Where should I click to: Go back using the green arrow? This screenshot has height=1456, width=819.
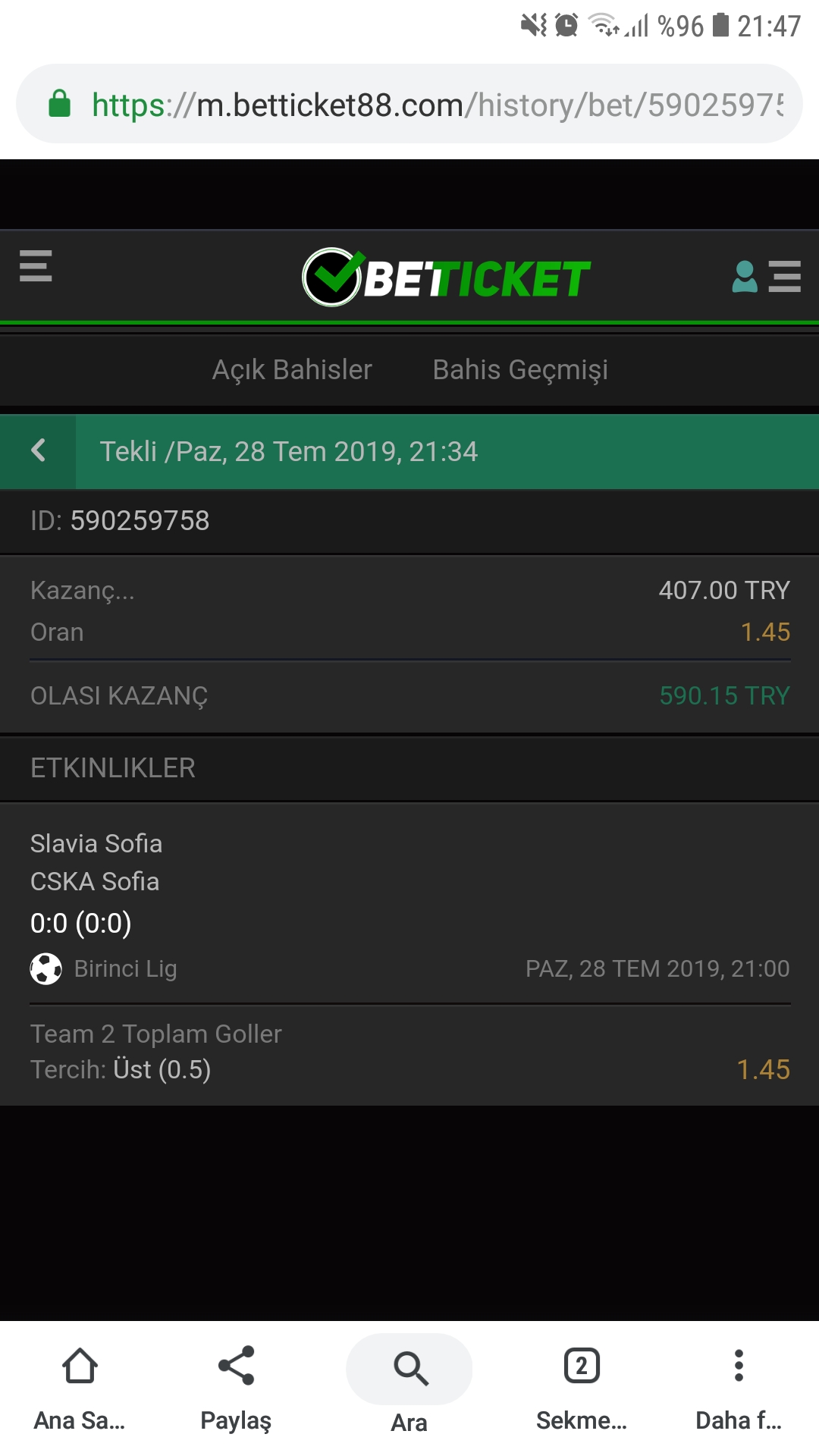coord(38,451)
